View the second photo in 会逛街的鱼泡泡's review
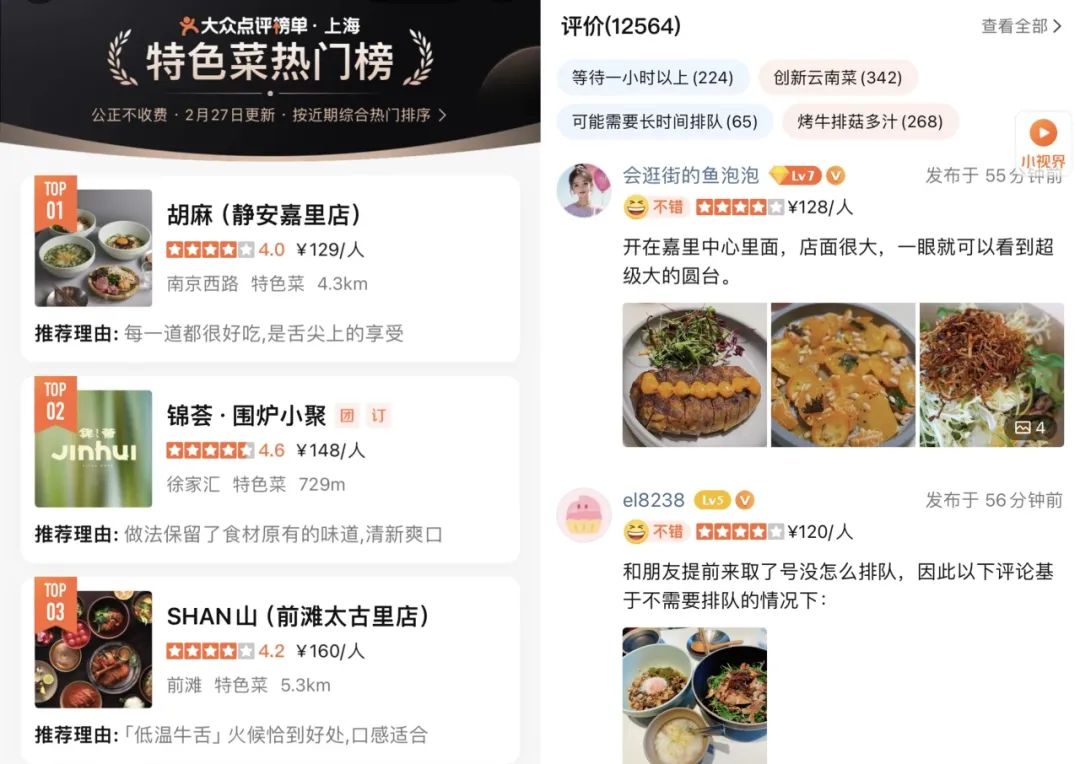This screenshot has height=764, width=1080. click(842, 374)
